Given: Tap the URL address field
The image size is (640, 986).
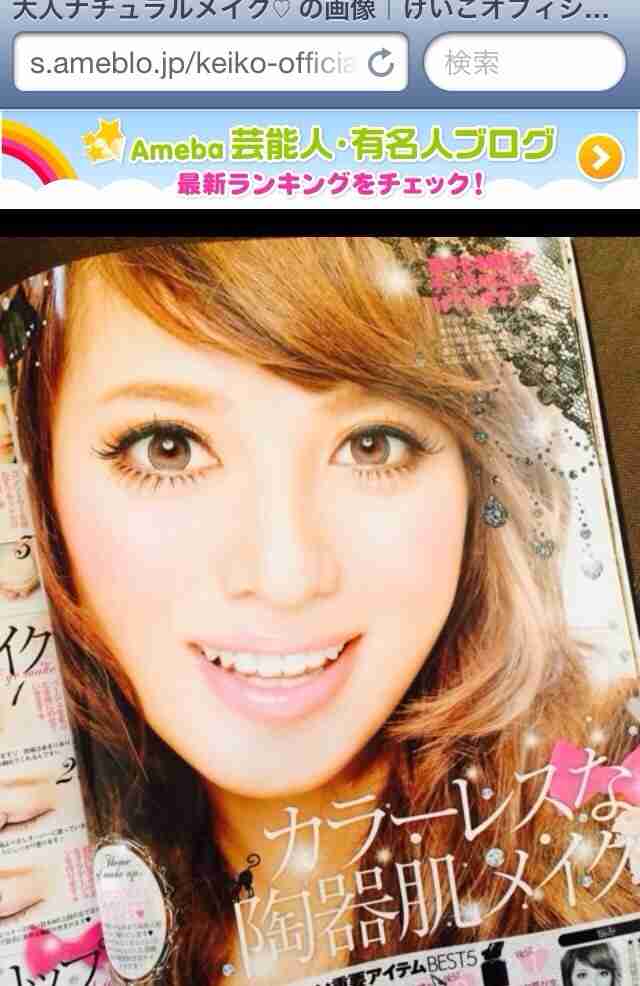Looking at the screenshot, I should coord(190,64).
